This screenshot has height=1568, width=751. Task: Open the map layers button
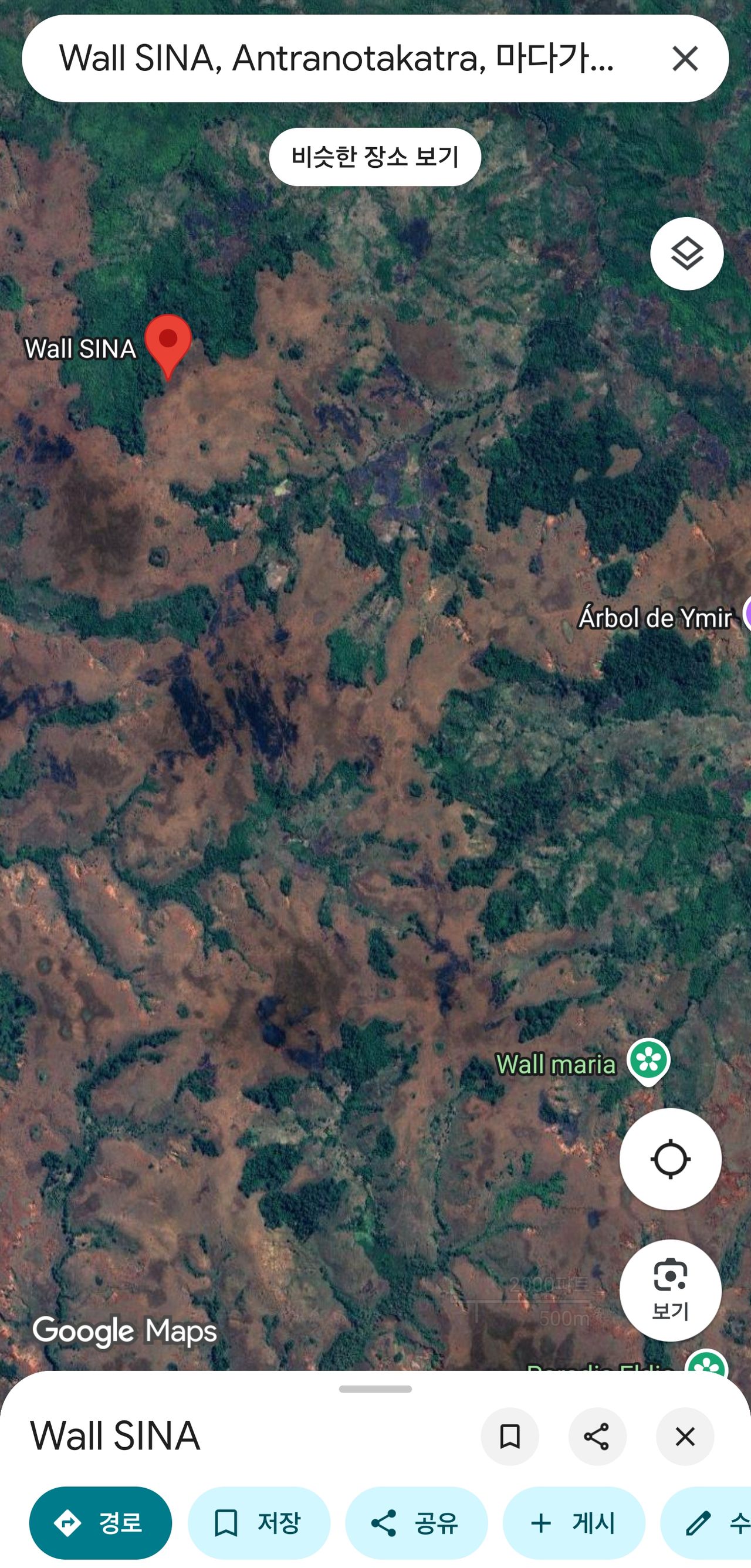coord(686,254)
